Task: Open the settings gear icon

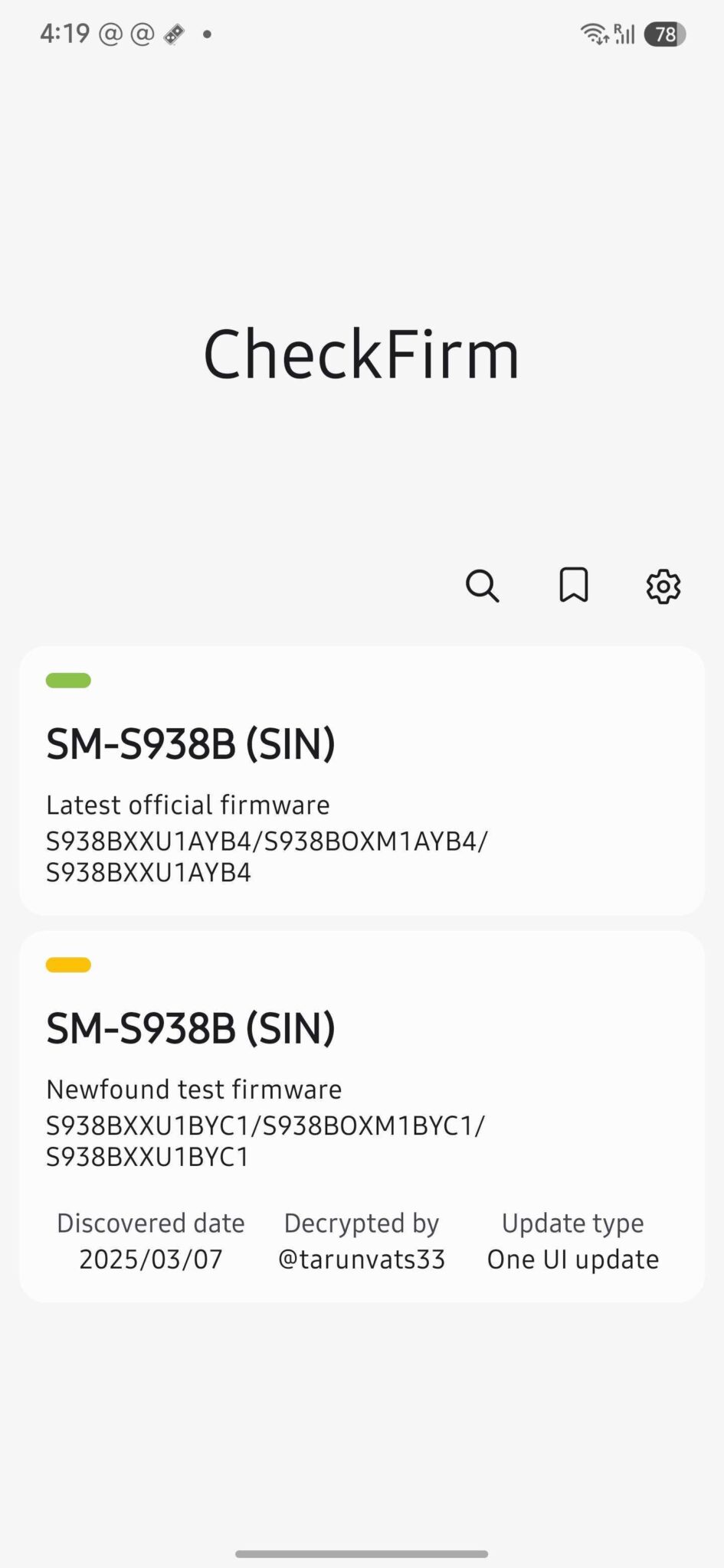Action: [663, 586]
